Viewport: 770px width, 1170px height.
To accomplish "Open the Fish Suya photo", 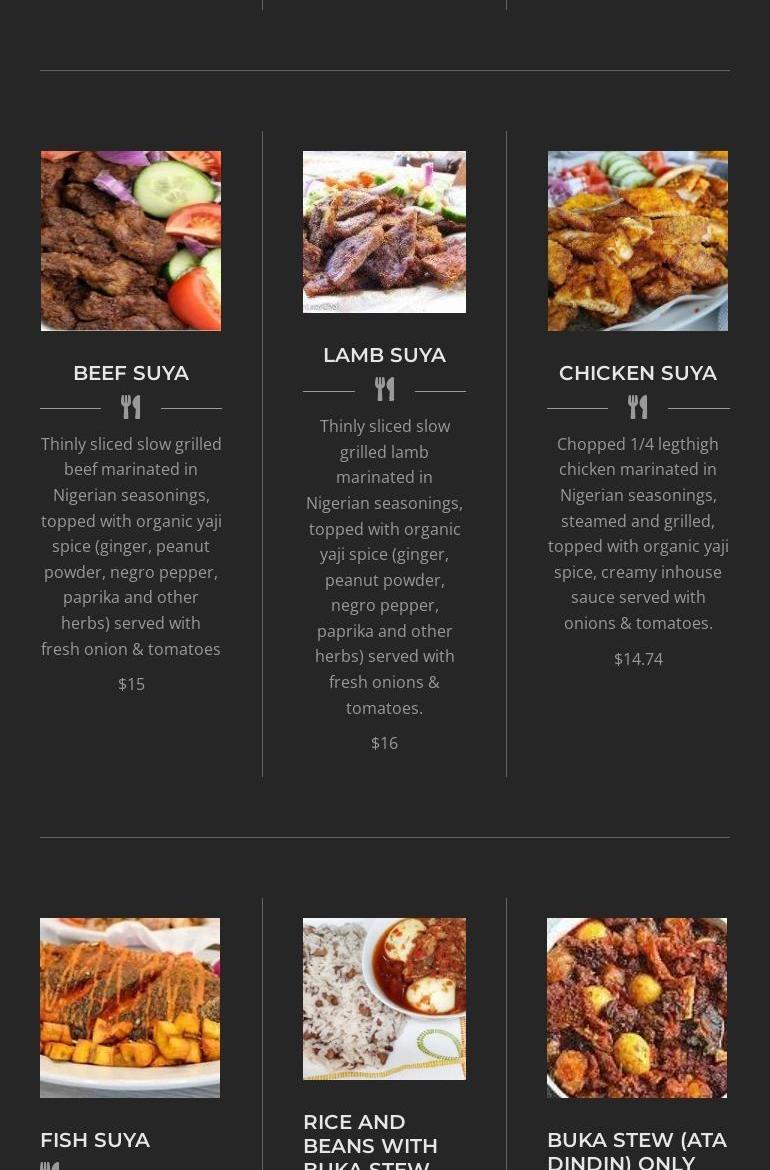I will click(130, 1008).
